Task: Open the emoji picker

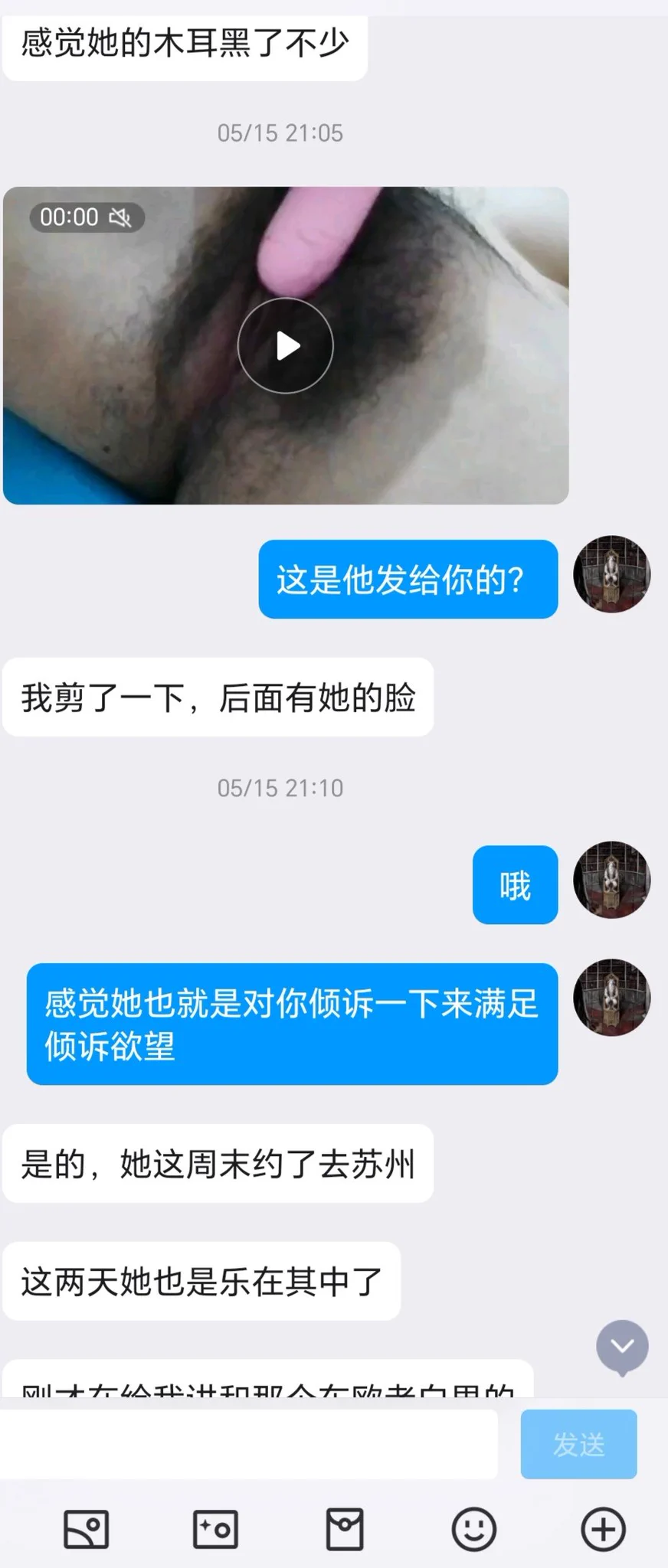Action: point(474,1529)
